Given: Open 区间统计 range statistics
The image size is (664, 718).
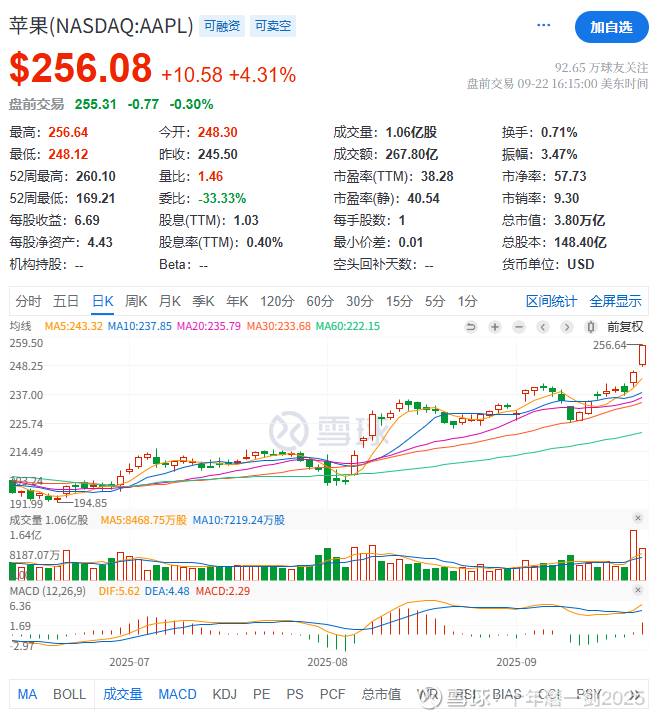Looking at the screenshot, I should [x=552, y=301].
